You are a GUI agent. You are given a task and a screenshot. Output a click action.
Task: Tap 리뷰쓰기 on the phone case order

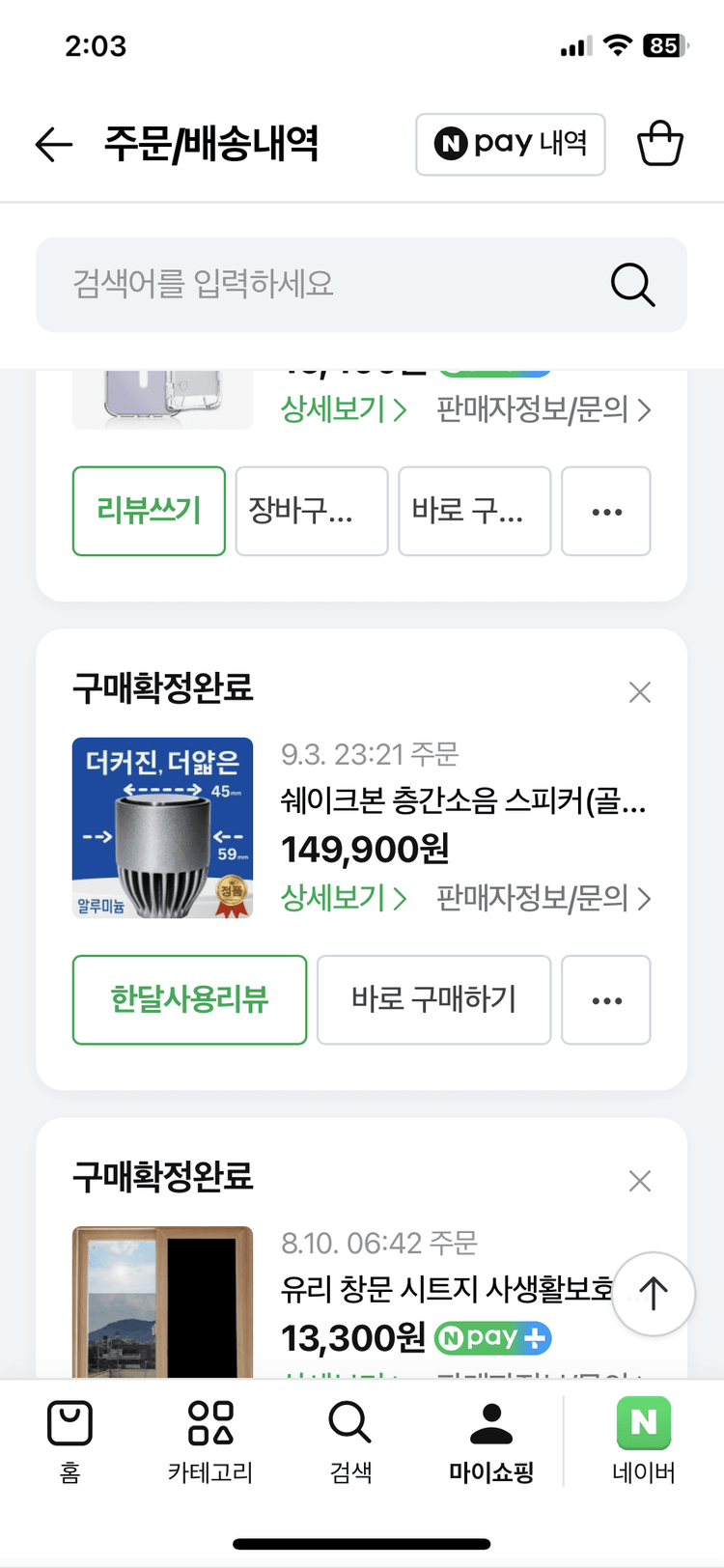pyautogui.click(x=149, y=511)
